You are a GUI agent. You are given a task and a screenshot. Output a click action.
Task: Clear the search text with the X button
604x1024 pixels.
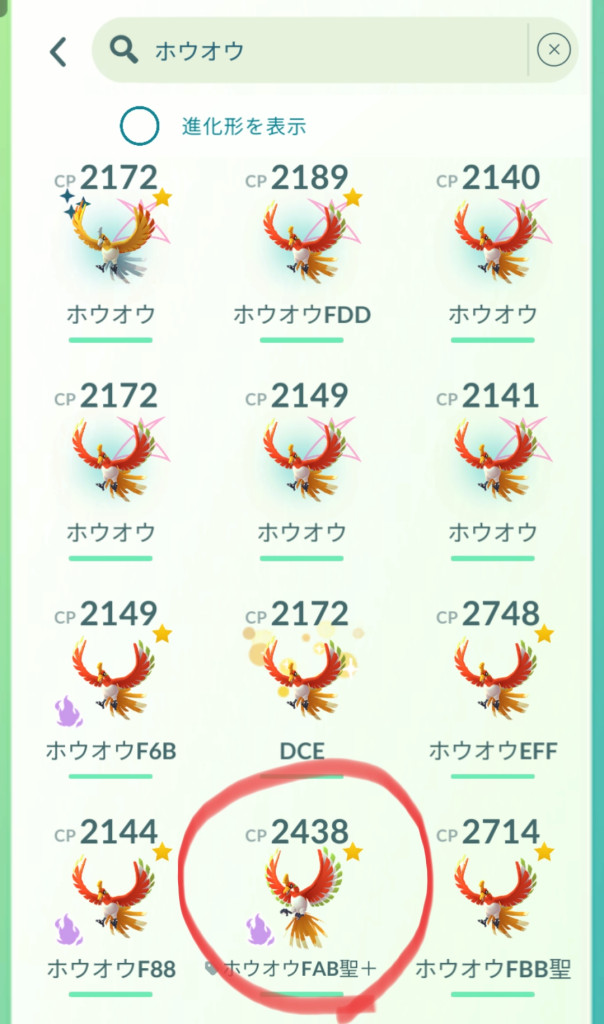click(554, 49)
